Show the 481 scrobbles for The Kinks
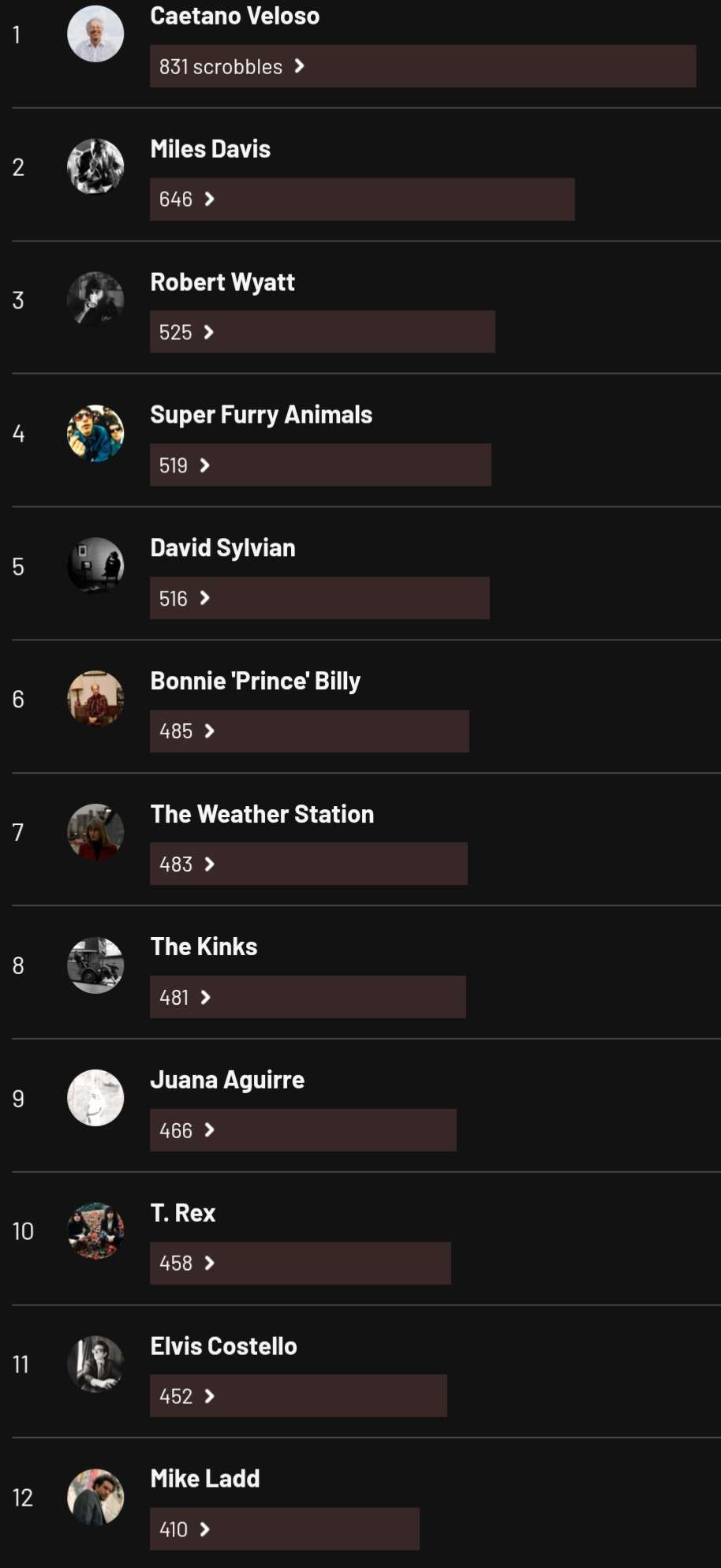This screenshot has width=721, height=1568. [185, 998]
